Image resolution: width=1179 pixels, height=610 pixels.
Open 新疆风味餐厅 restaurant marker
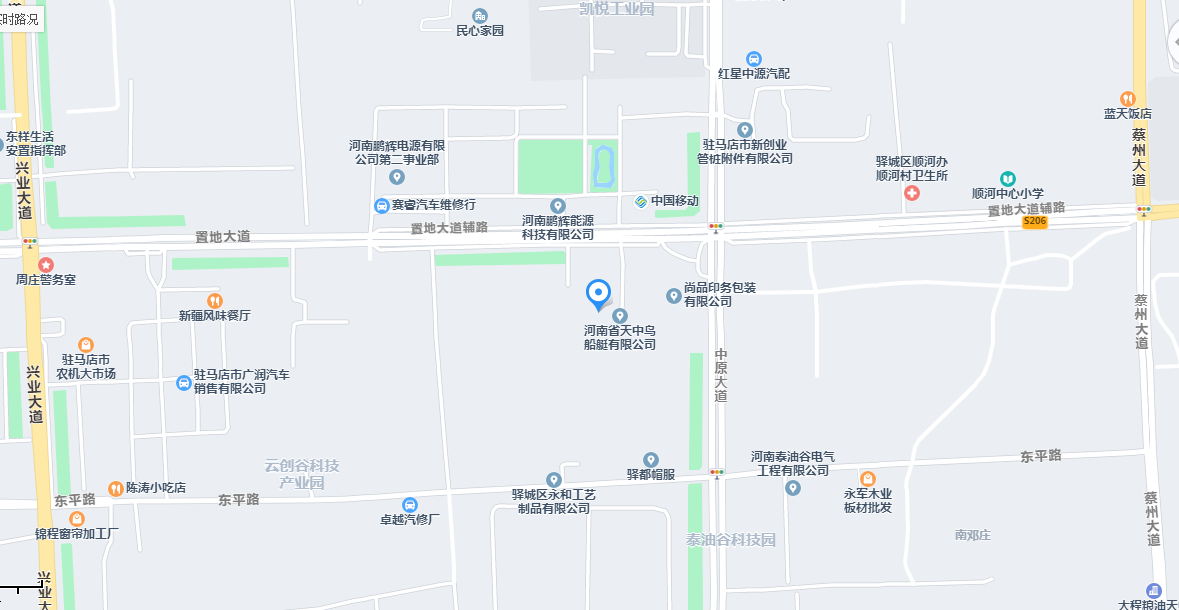coord(214,300)
